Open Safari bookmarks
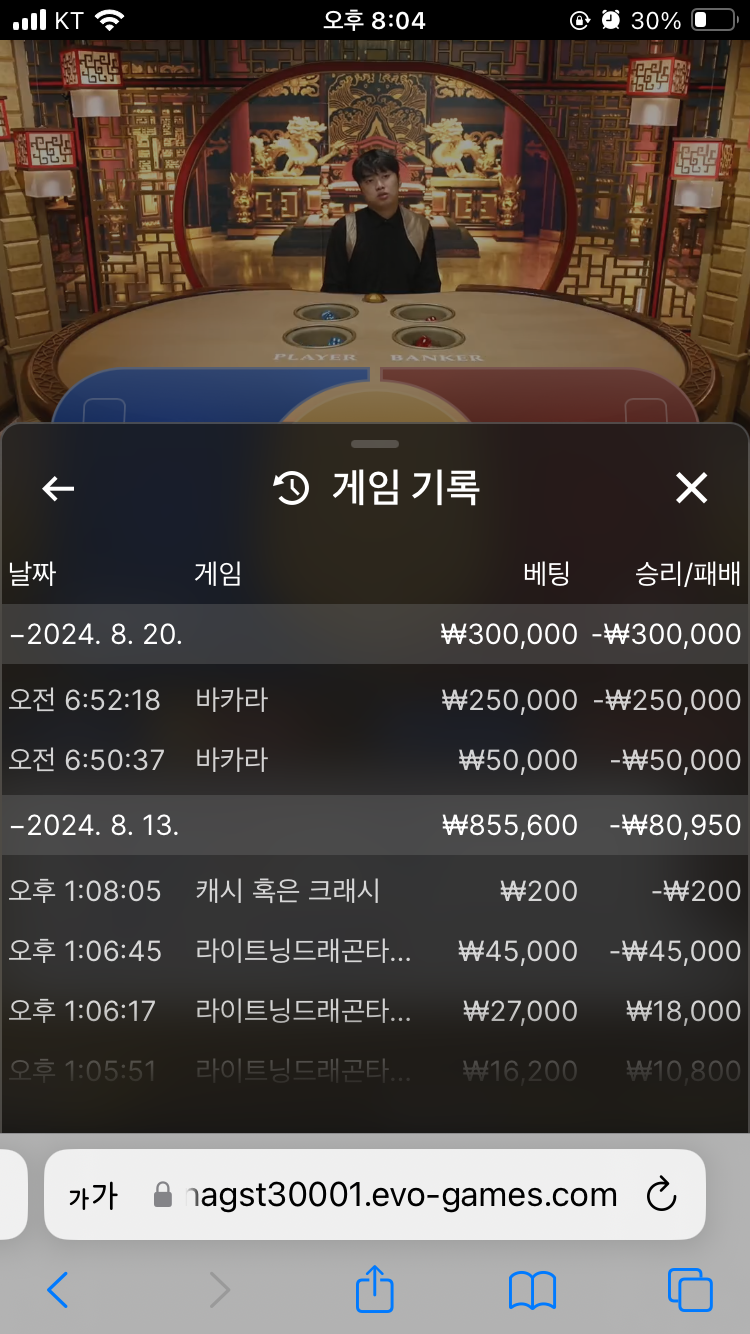 532,1290
